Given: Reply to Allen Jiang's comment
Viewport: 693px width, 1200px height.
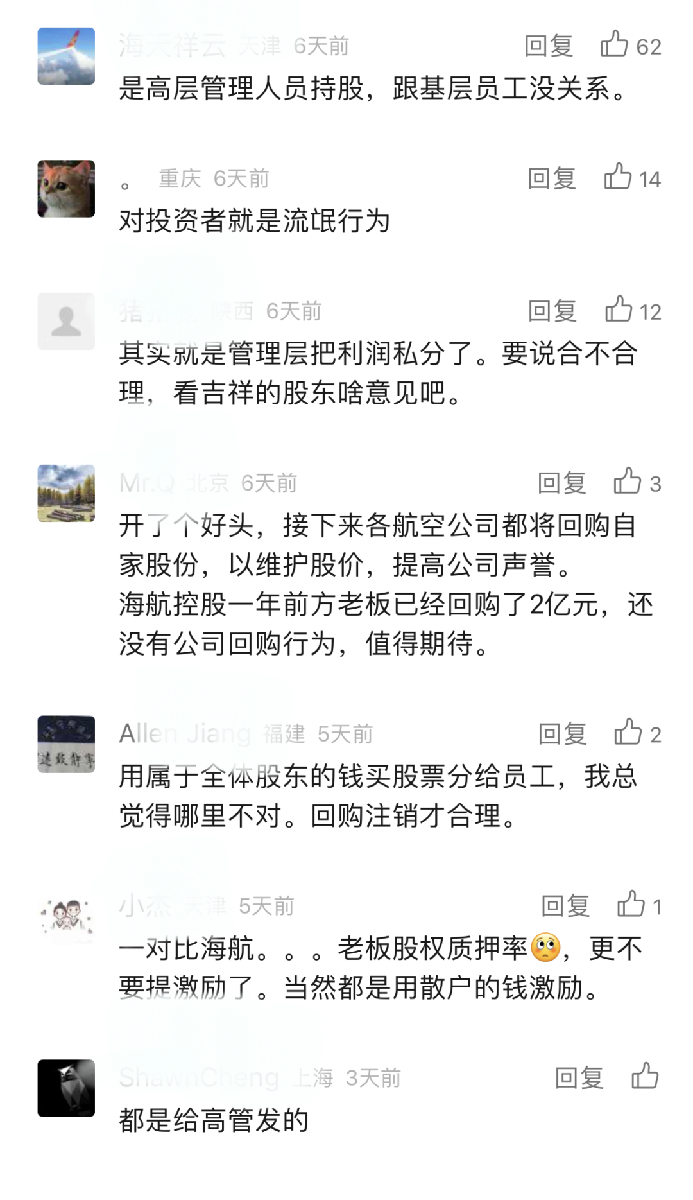Looking at the screenshot, I should coord(562,734).
